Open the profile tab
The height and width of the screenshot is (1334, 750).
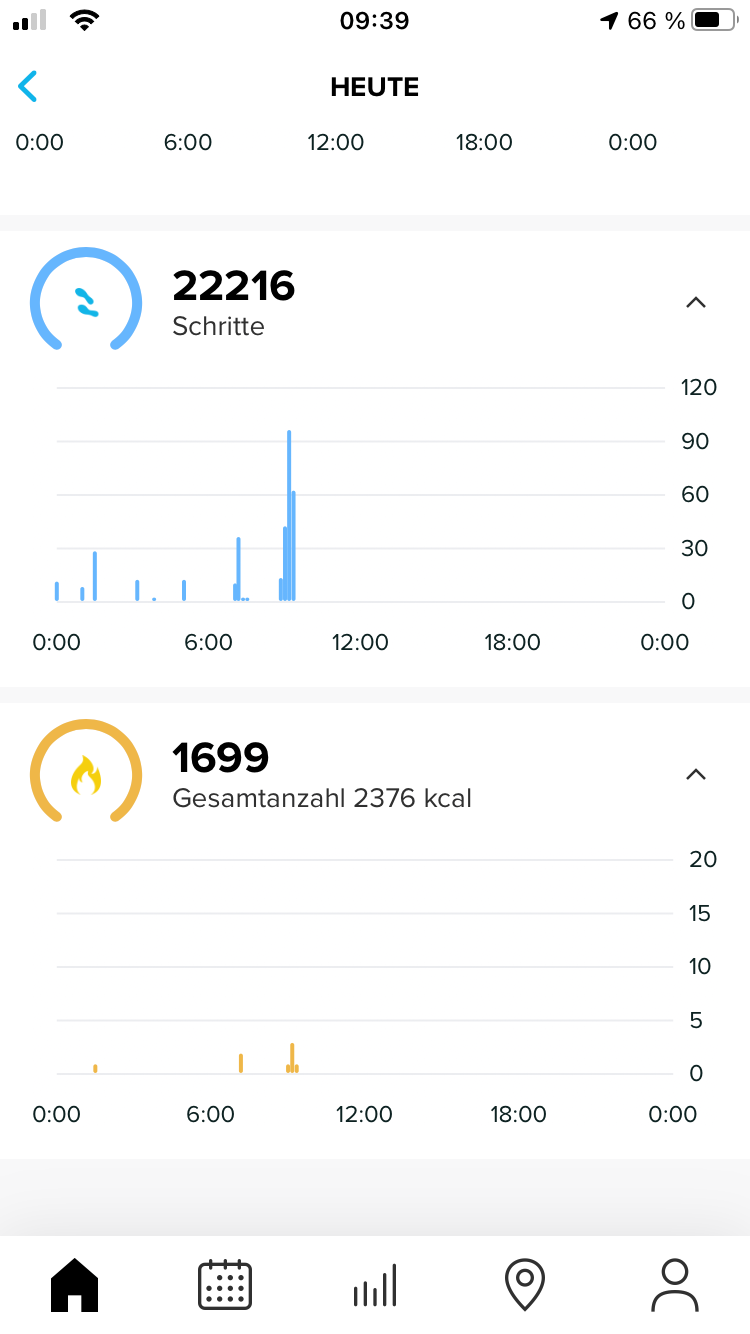[x=675, y=1285]
